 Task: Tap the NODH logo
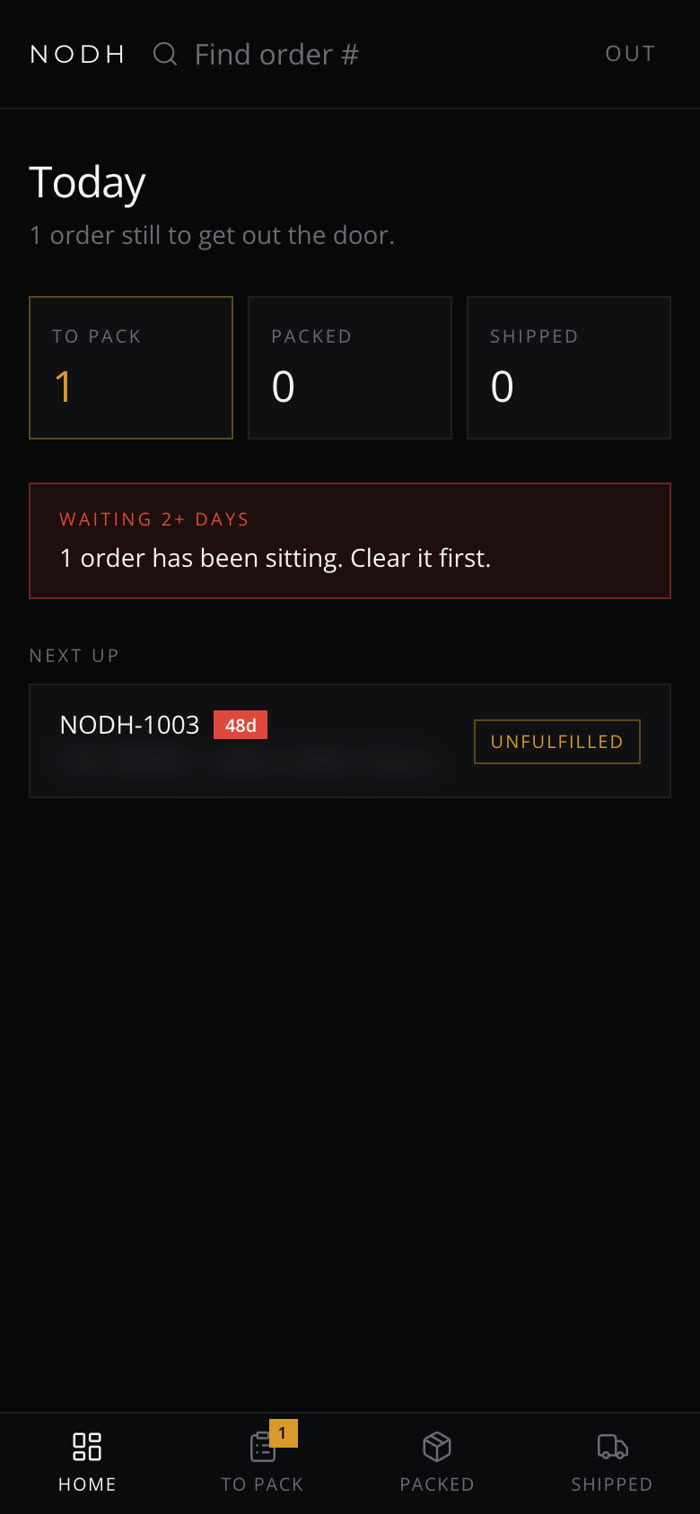tap(77, 54)
